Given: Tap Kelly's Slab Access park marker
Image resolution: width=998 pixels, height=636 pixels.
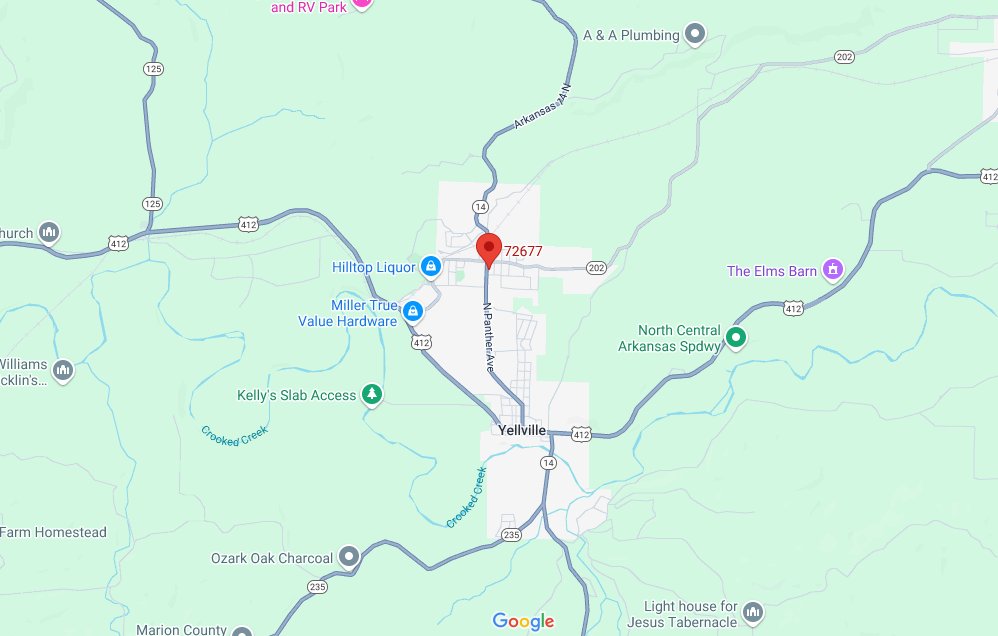Looking at the screenshot, I should tap(372, 395).
